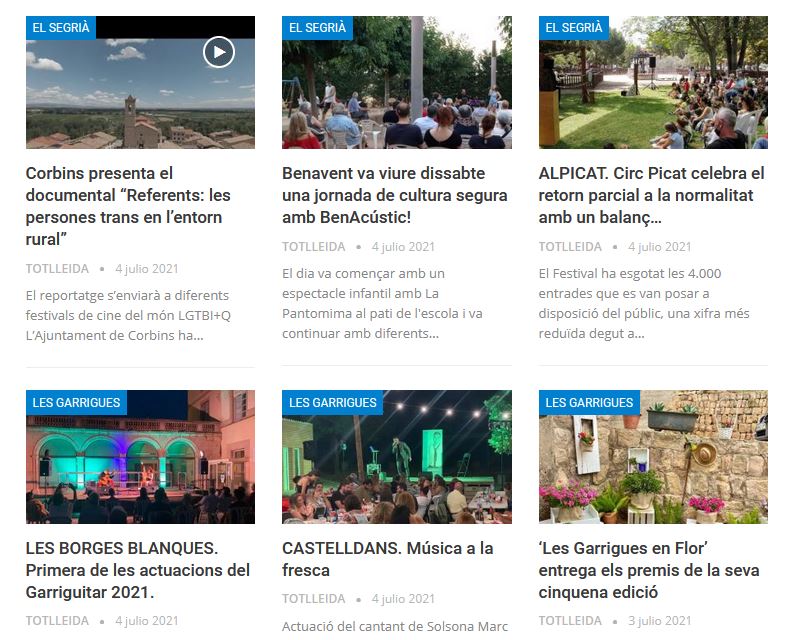Open TOTLLEIDA author link under Garrigues en Flor
Image resolution: width=798 pixels, height=640 pixels.
(x=570, y=621)
